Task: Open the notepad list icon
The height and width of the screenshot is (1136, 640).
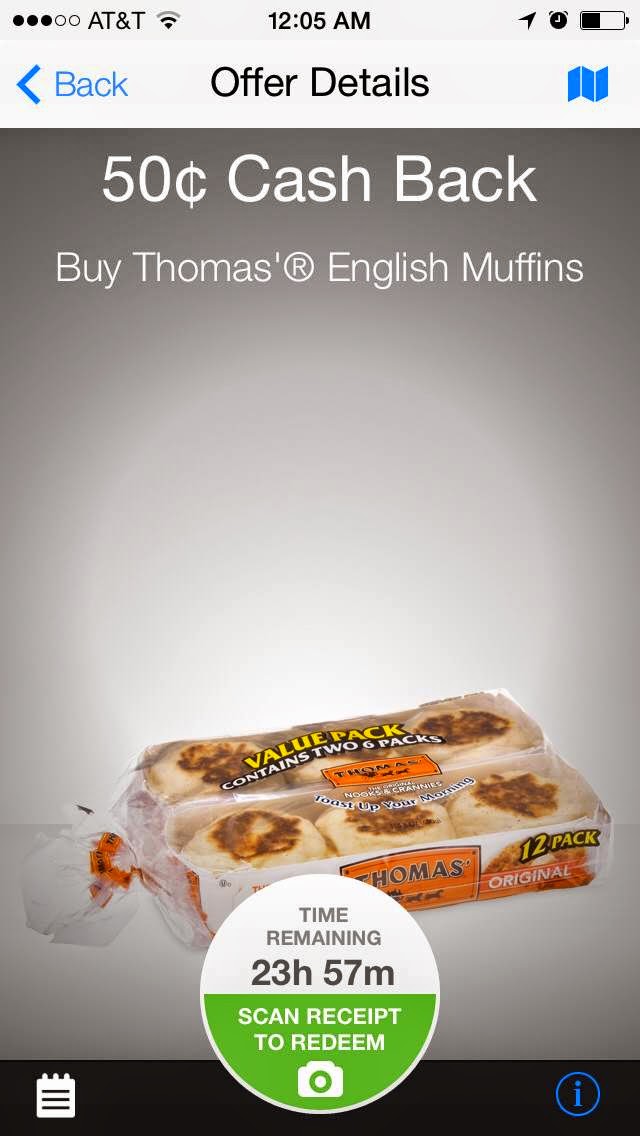Action: coord(56,1096)
